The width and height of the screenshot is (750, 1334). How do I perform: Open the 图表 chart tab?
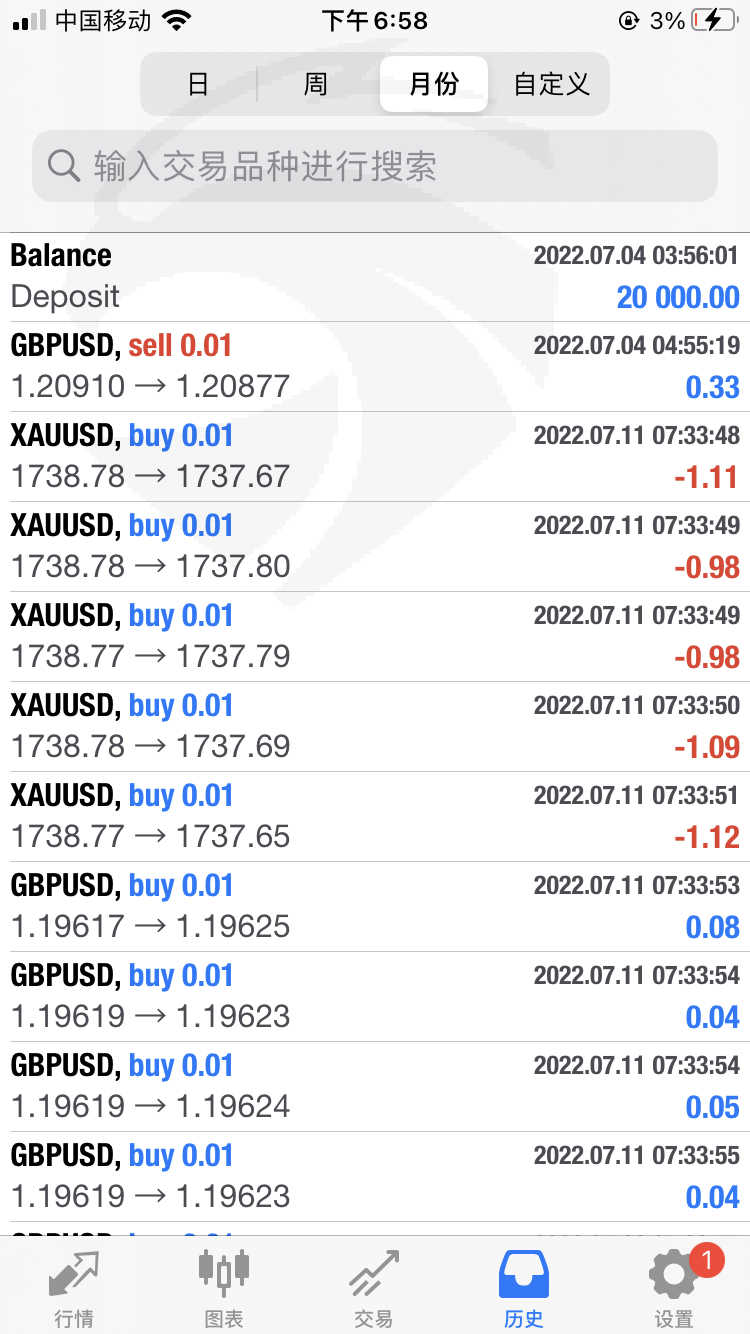[x=224, y=1287]
